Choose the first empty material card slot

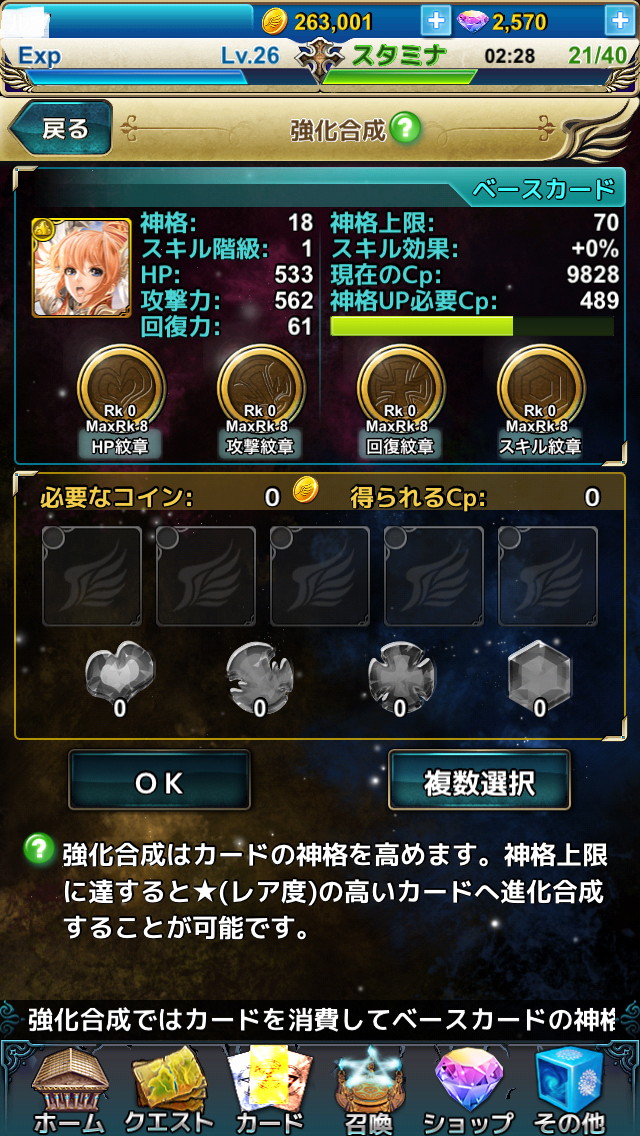[x=92, y=577]
